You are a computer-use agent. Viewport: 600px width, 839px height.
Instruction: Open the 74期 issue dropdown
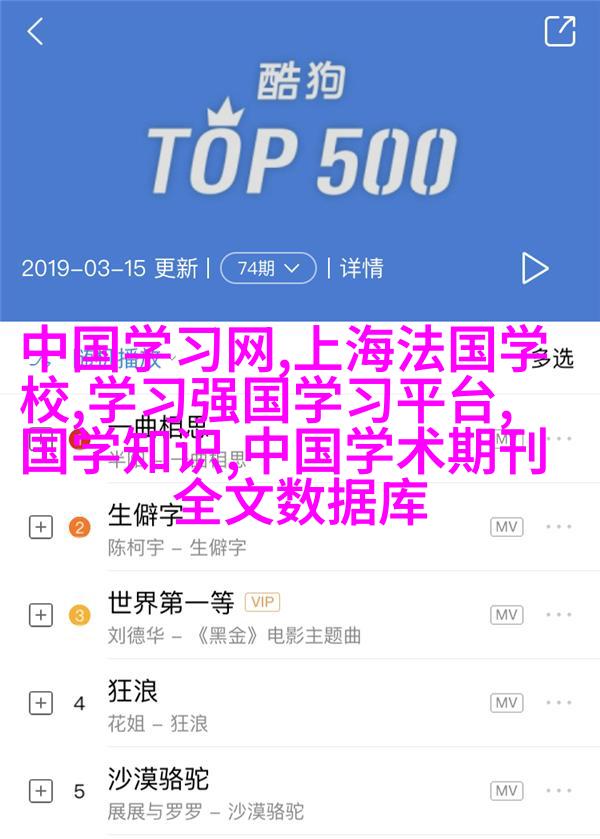tap(268, 268)
